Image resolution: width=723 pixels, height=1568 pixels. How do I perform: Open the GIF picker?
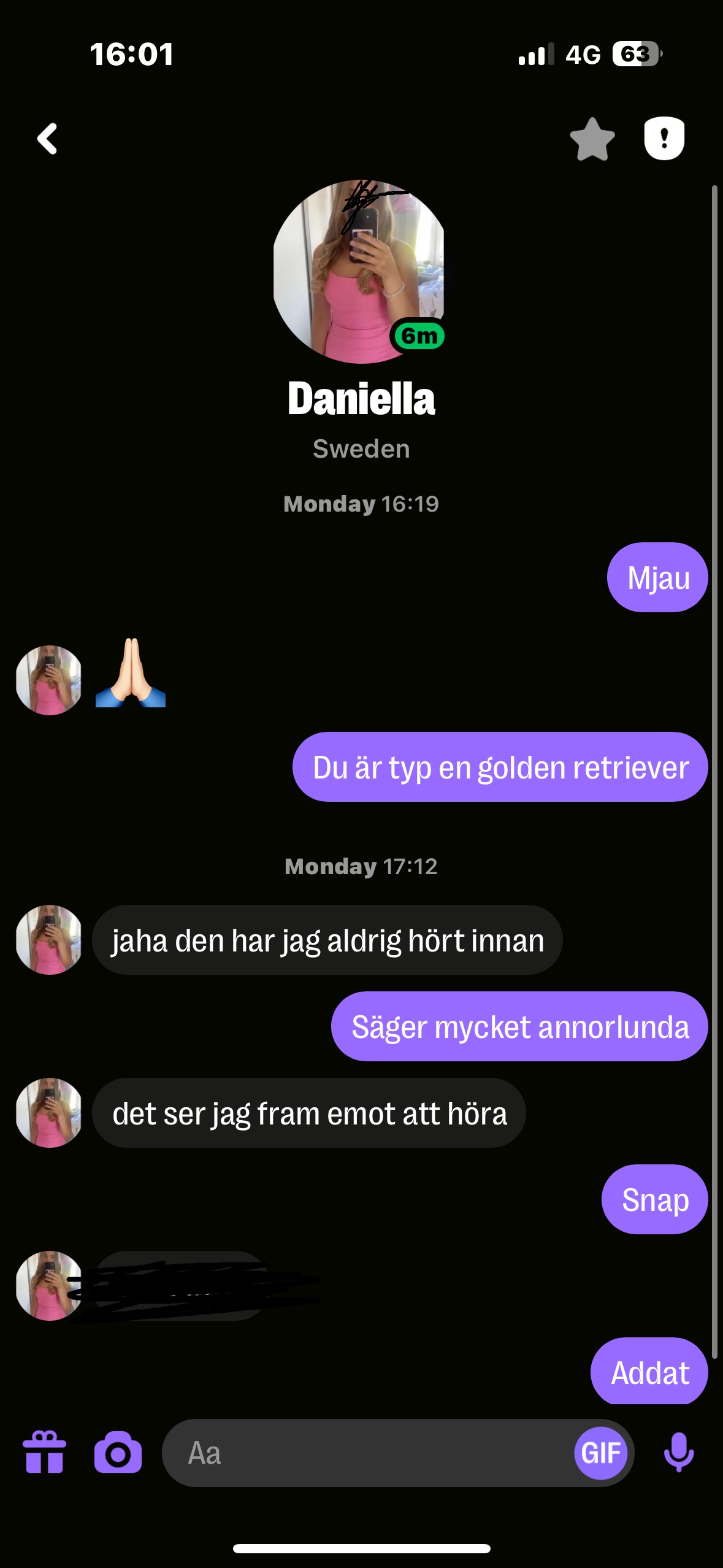(601, 1453)
